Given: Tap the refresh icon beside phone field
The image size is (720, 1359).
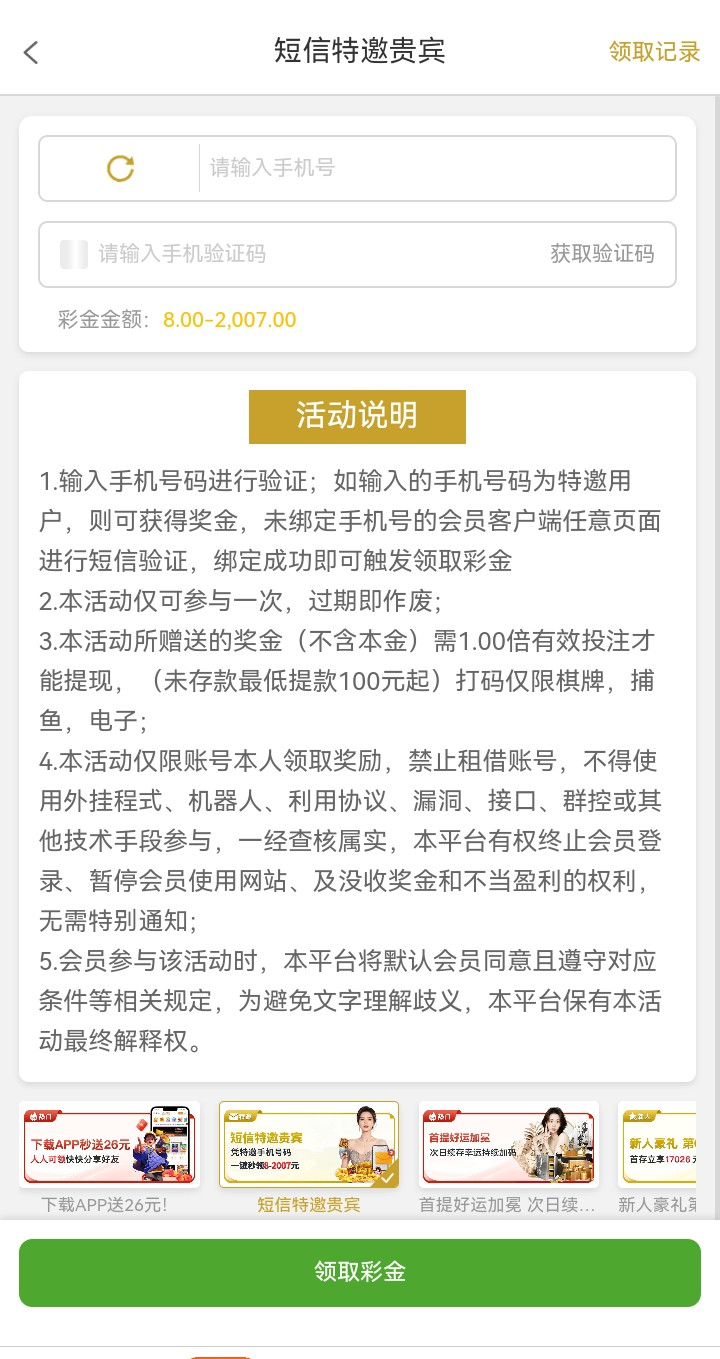Looking at the screenshot, I should point(120,168).
